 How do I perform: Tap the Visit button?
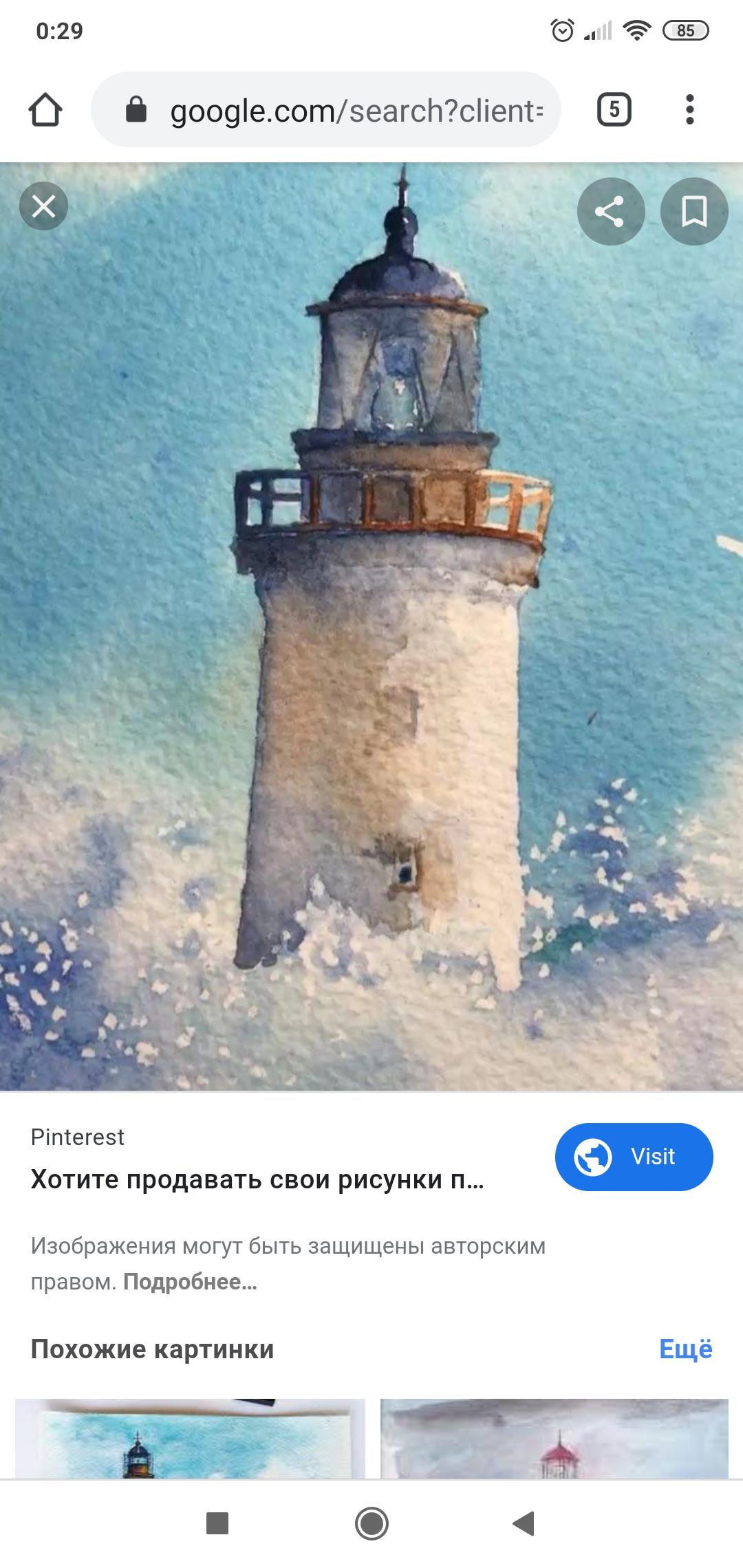coord(634,1157)
